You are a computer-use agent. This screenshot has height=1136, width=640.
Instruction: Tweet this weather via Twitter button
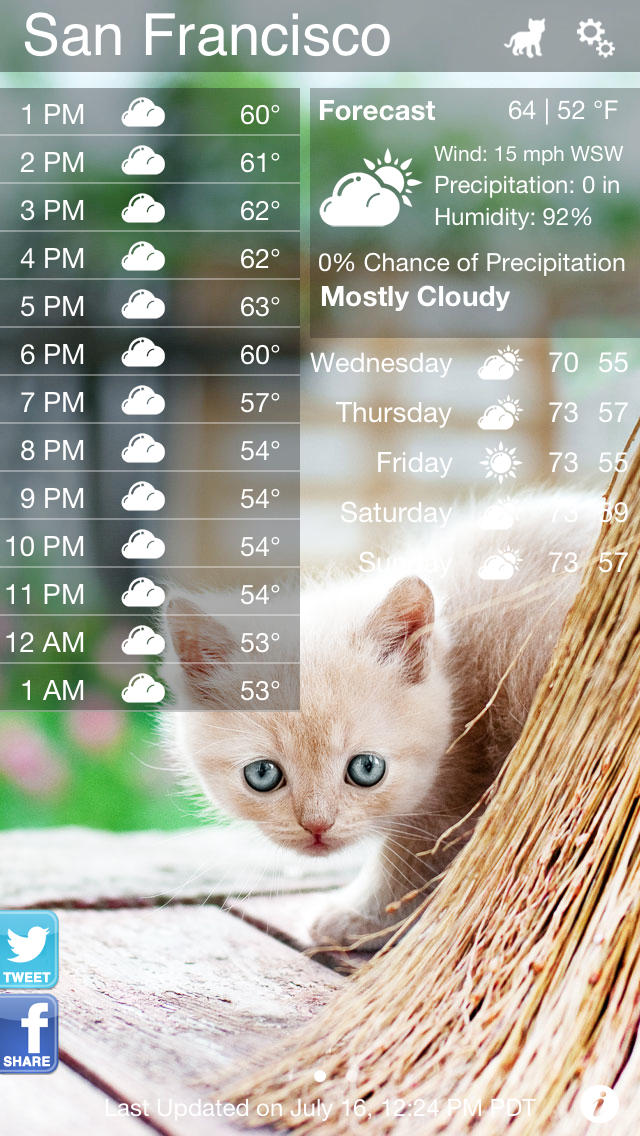click(28, 950)
